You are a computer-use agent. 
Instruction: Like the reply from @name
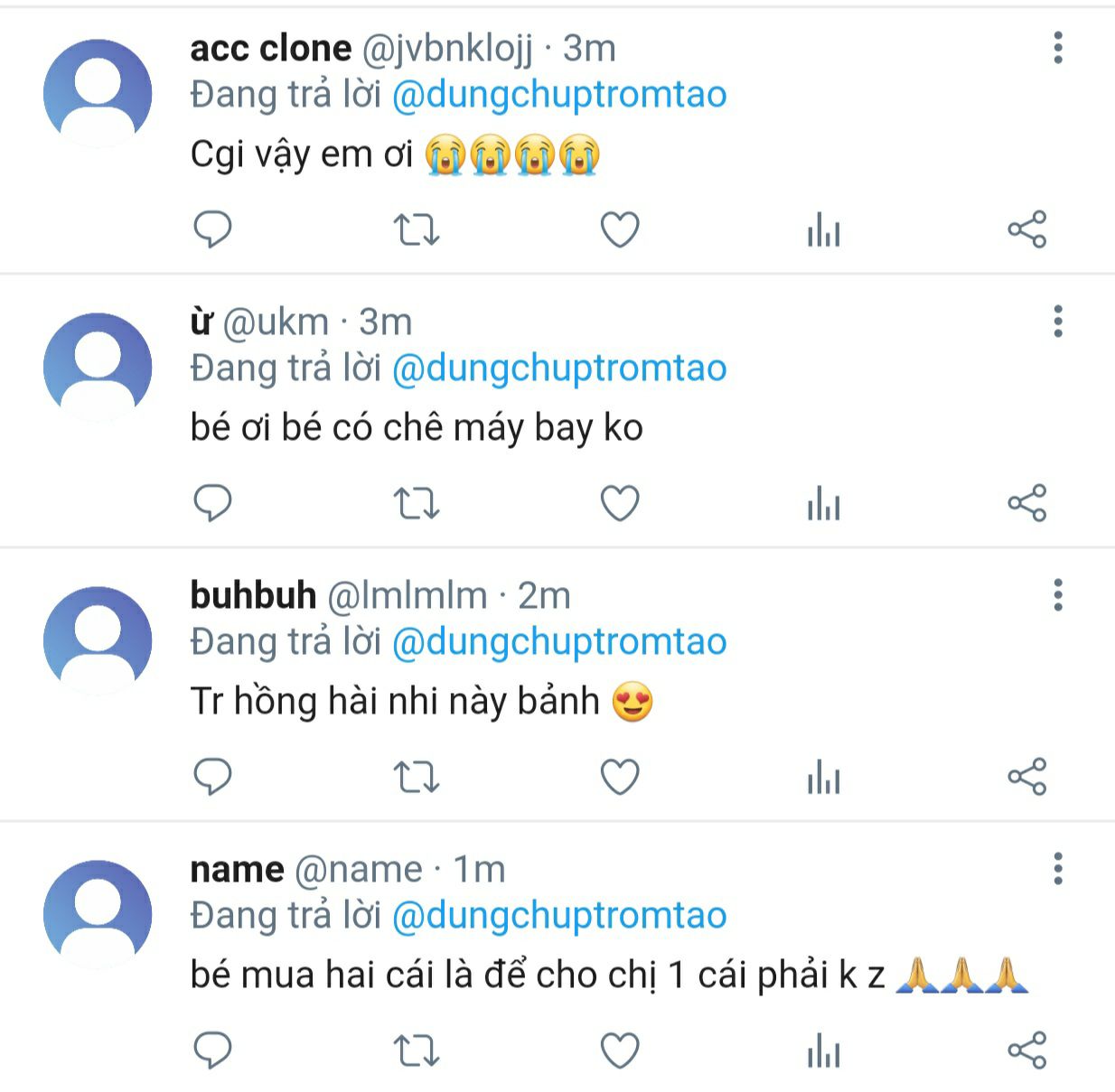620,1050
